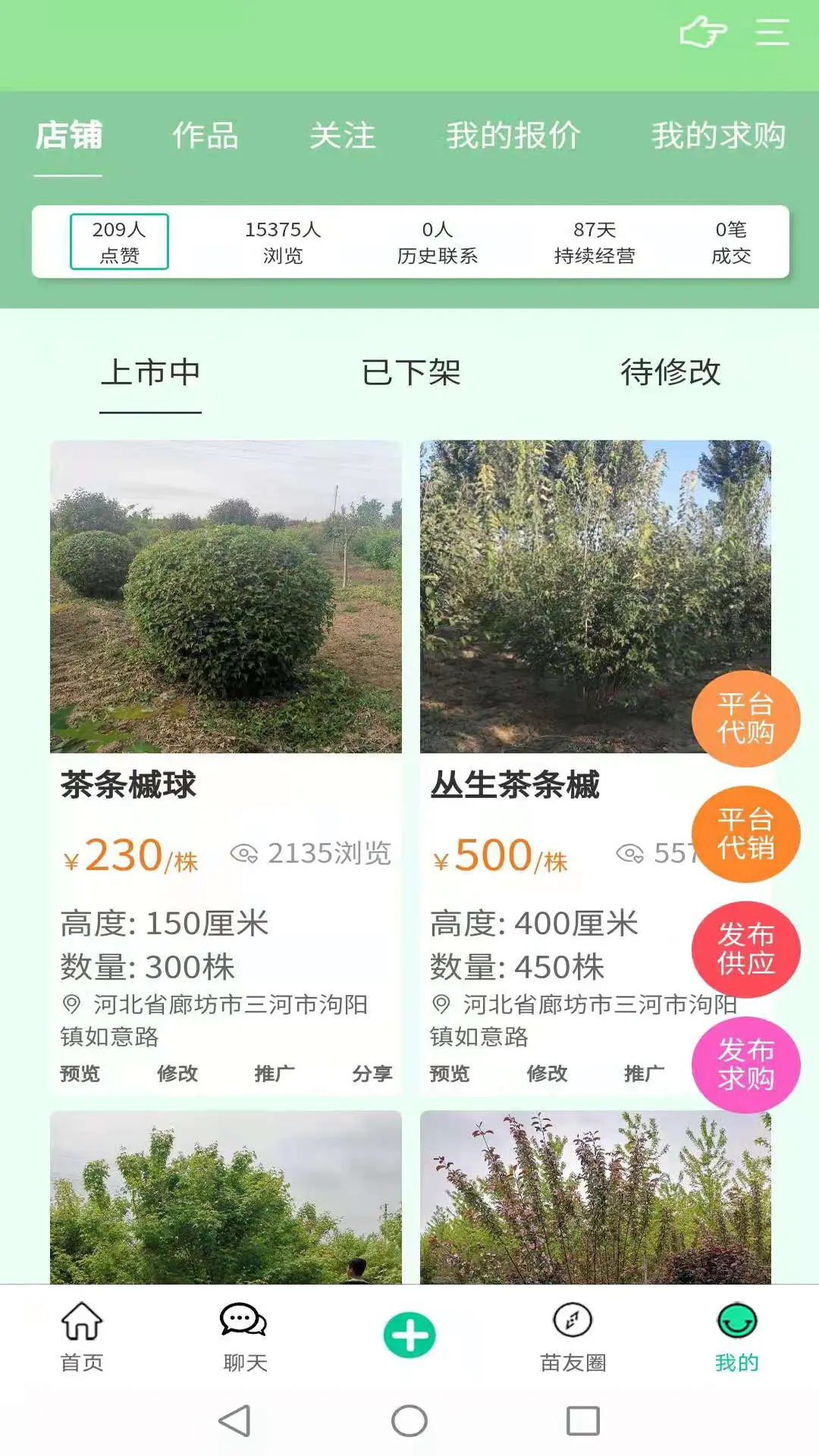Image resolution: width=819 pixels, height=1456 pixels.
Task: Go to the home page via 首页 icon
Action: click(x=82, y=1335)
